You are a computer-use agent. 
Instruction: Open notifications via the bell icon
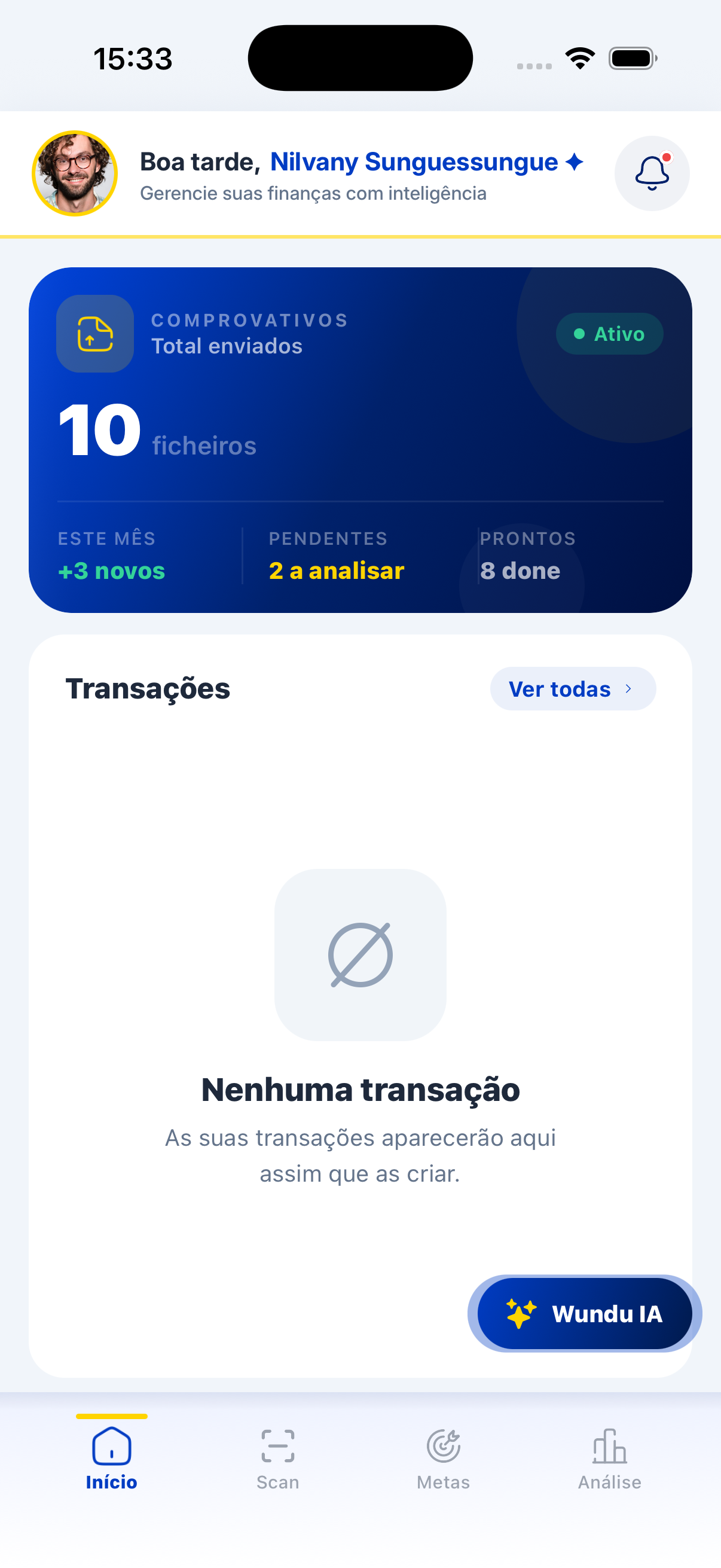click(x=651, y=173)
